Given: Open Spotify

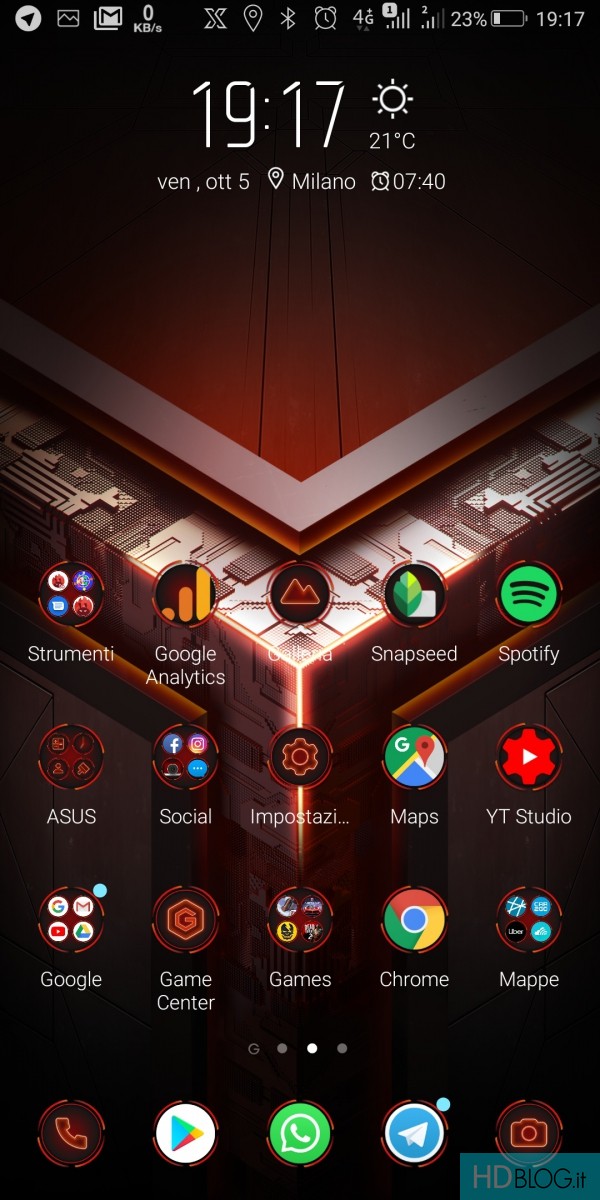Looking at the screenshot, I should [x=528, y=595].
